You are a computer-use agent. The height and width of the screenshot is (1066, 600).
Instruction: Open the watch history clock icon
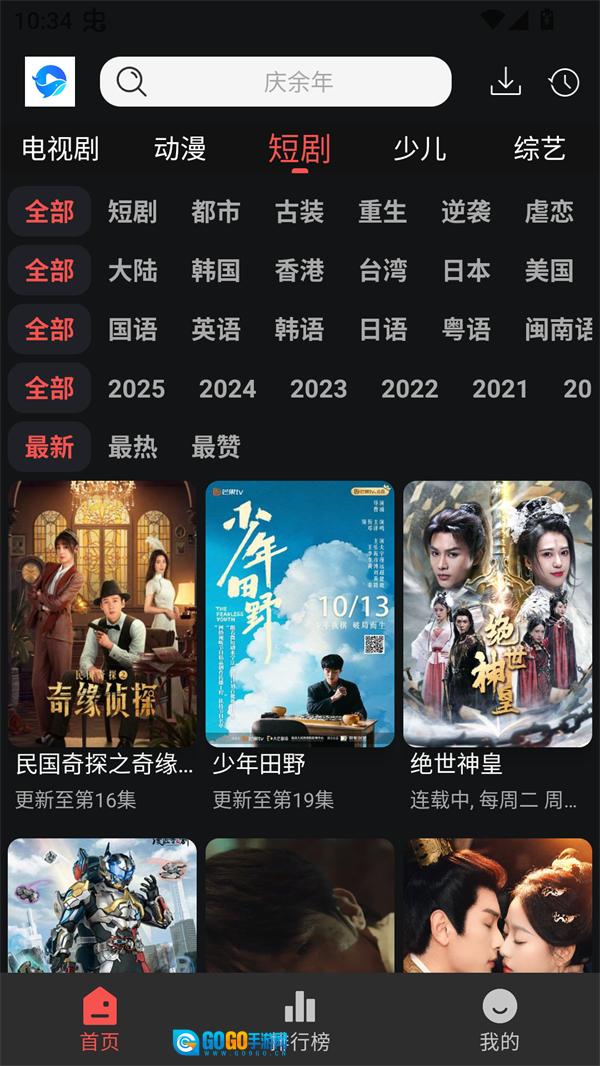click(564, 82)
